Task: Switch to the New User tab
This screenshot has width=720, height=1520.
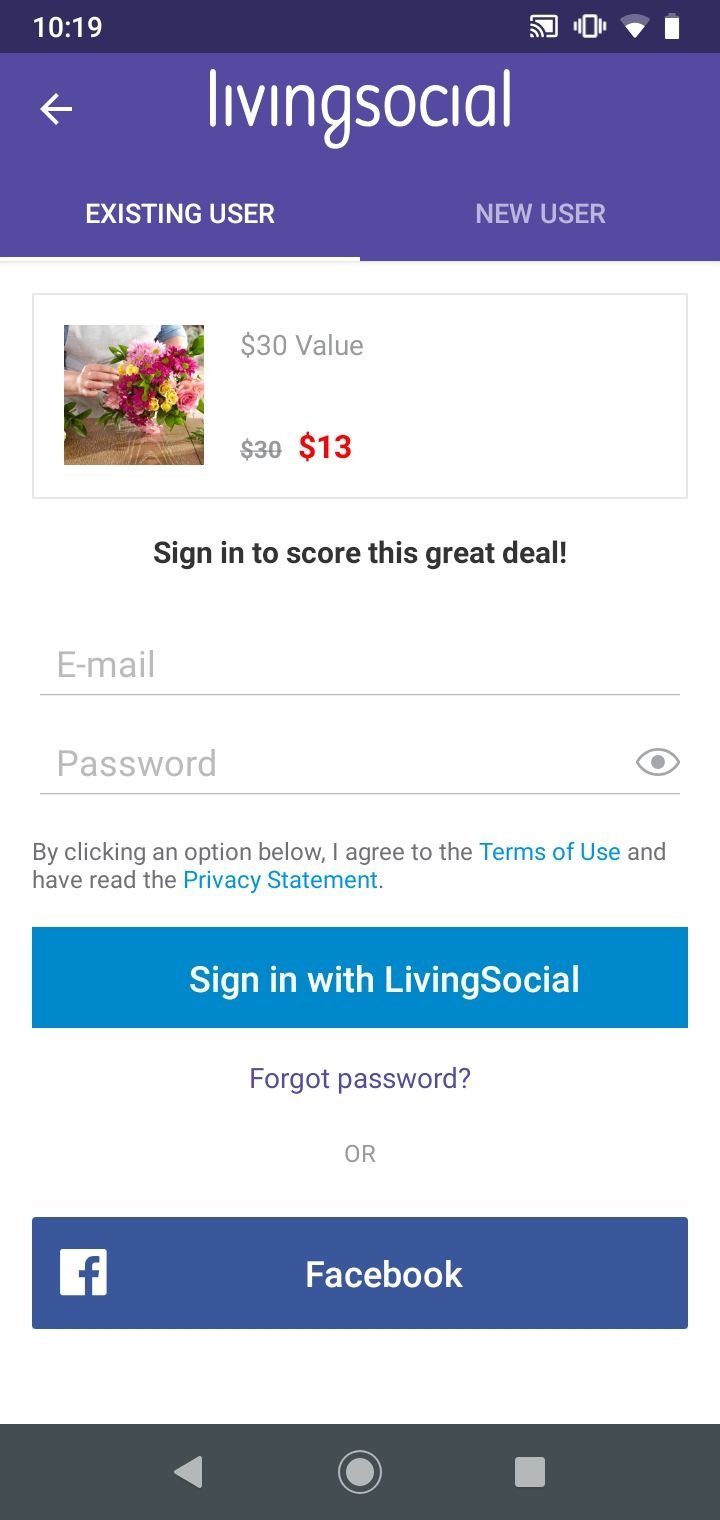Action: pyautogui.click(x=540, y=214)
